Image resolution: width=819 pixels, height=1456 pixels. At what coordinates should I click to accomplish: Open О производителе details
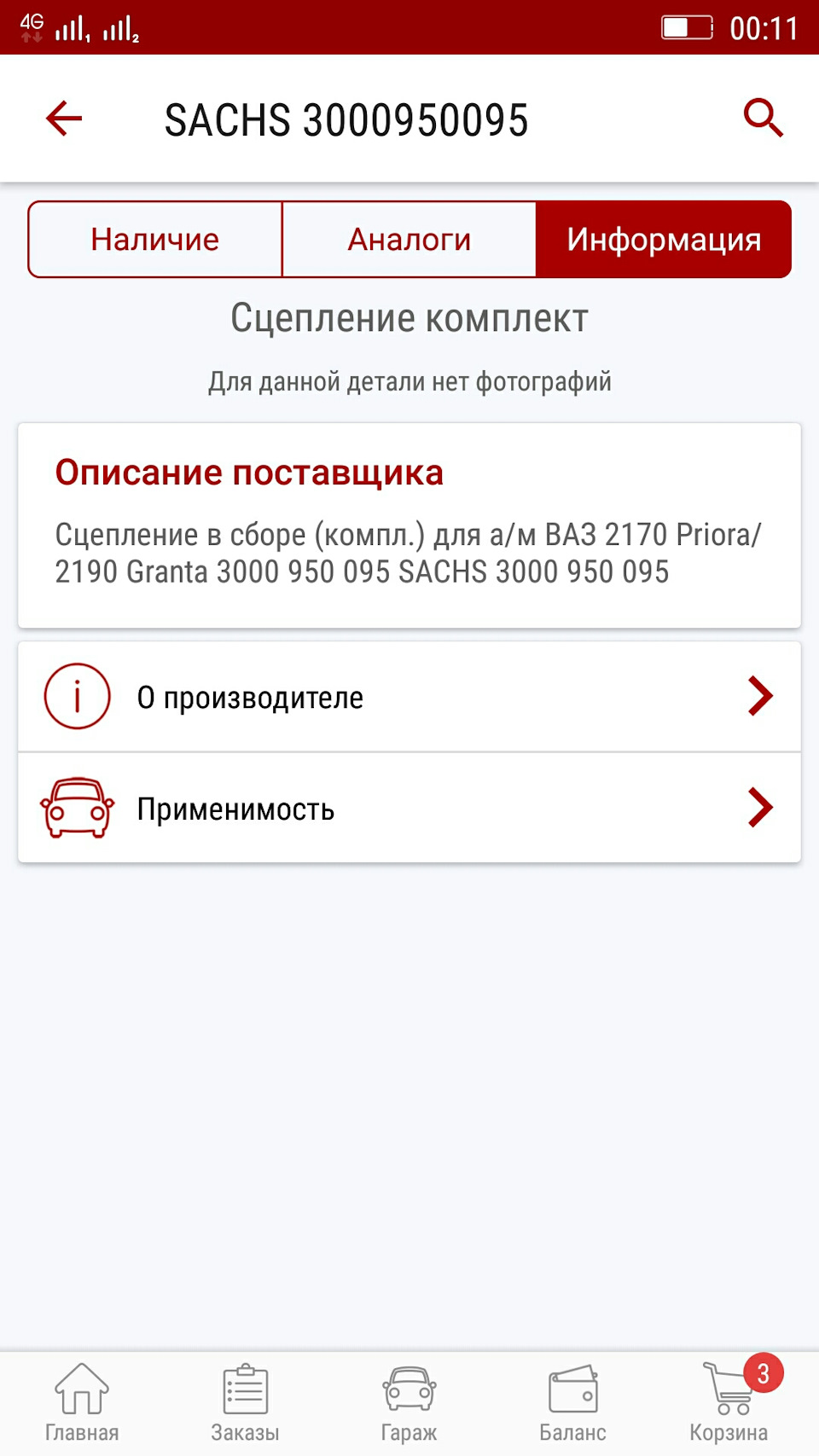point(409,697)
